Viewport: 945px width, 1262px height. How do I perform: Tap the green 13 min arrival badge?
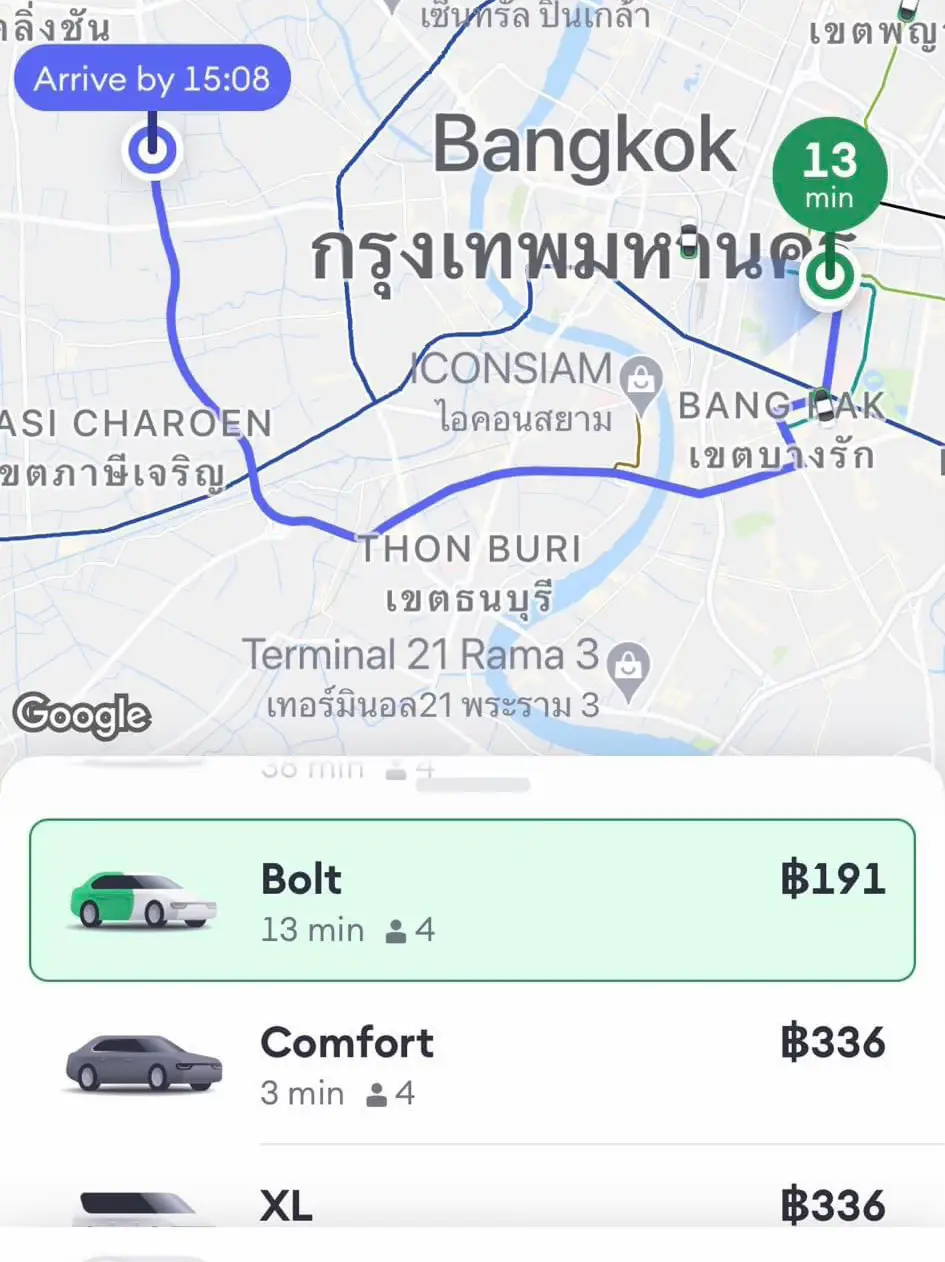tap(830, 173)
